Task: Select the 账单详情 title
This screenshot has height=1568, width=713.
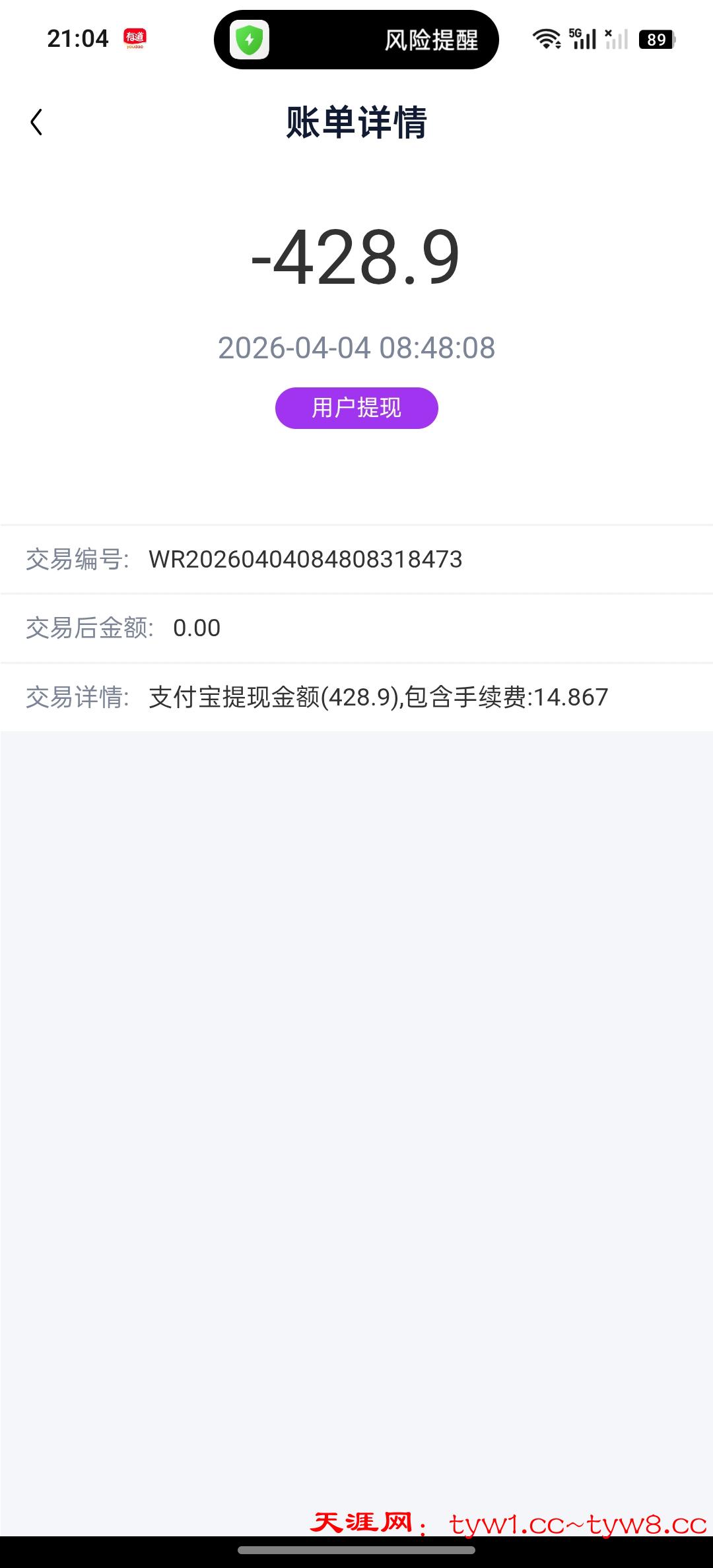Action: point(356,122)
